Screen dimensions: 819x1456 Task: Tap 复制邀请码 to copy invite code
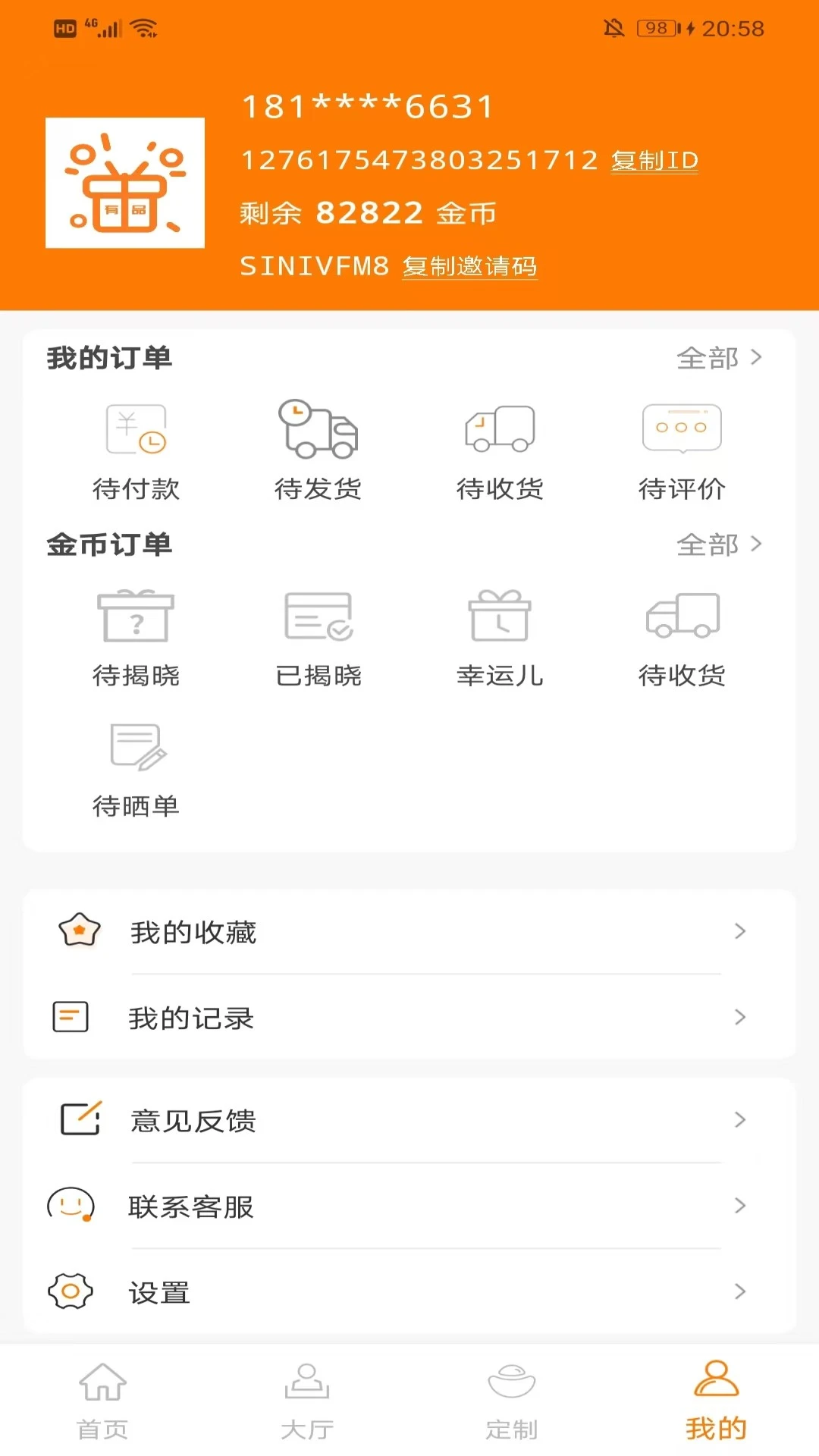coord(469,267)
